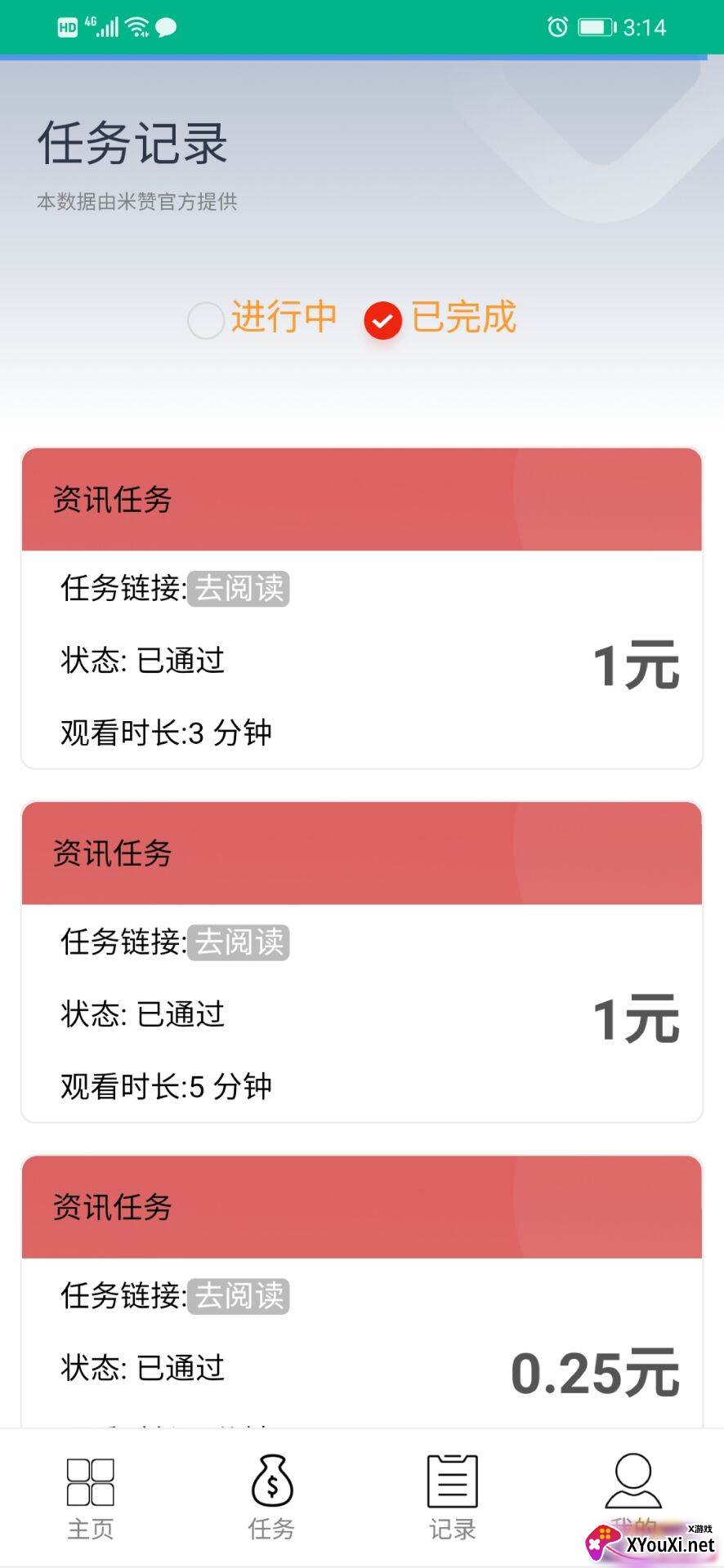Tap 去阅读 in the 3 分钟 task card
Image resolution: width=724 pixels, height=1568 pixels.
239,588
